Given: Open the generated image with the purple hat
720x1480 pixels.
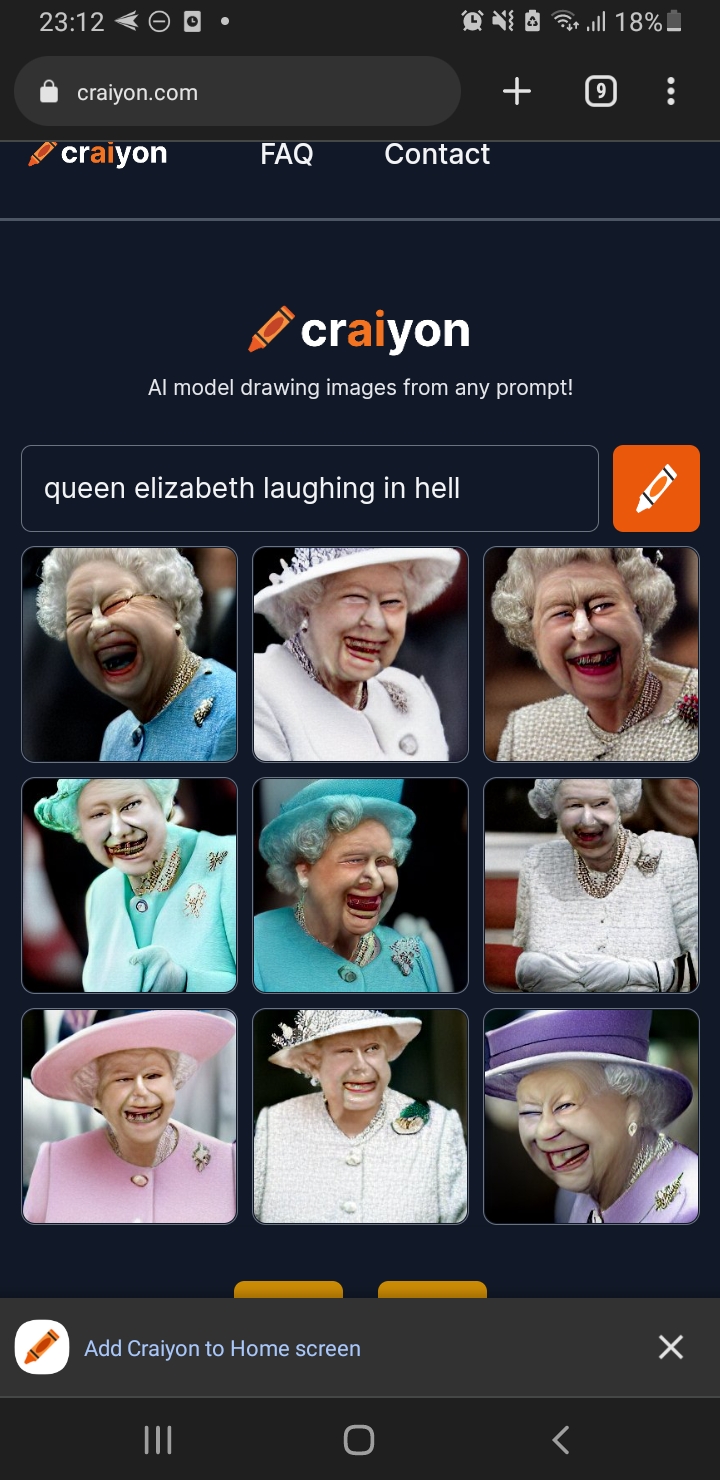Looking at the screenshot, I should [x=591, y=1116].
